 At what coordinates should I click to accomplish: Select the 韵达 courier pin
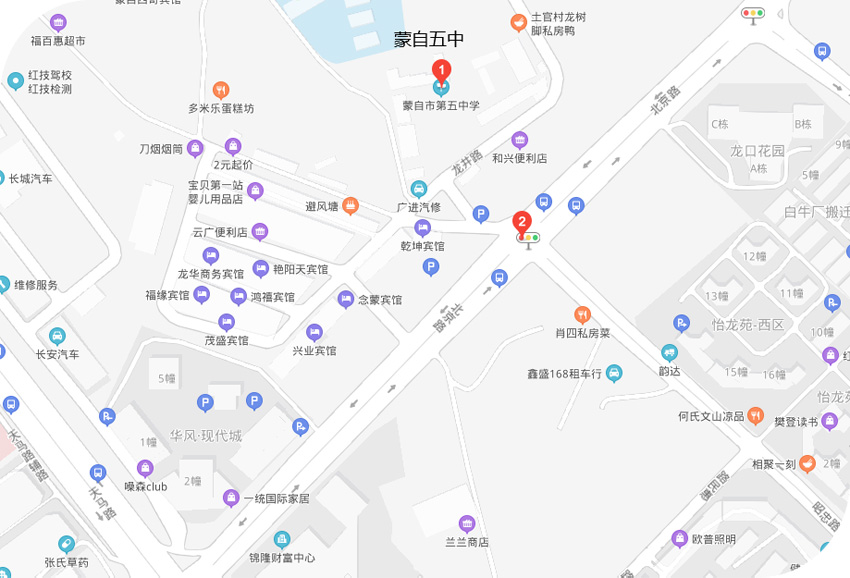[x=669, y=352]
